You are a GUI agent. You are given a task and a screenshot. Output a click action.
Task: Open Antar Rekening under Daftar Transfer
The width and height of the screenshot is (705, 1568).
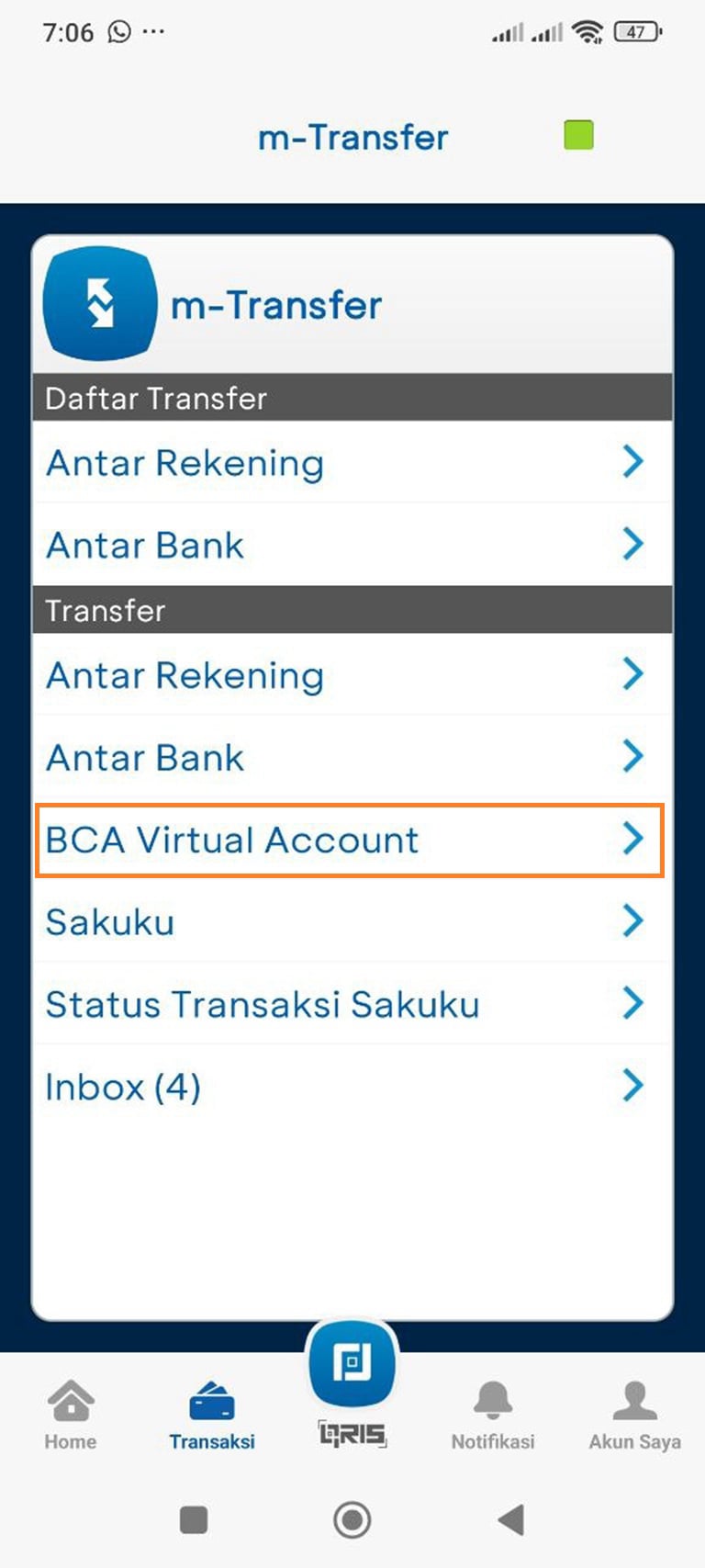pos(349,463)
